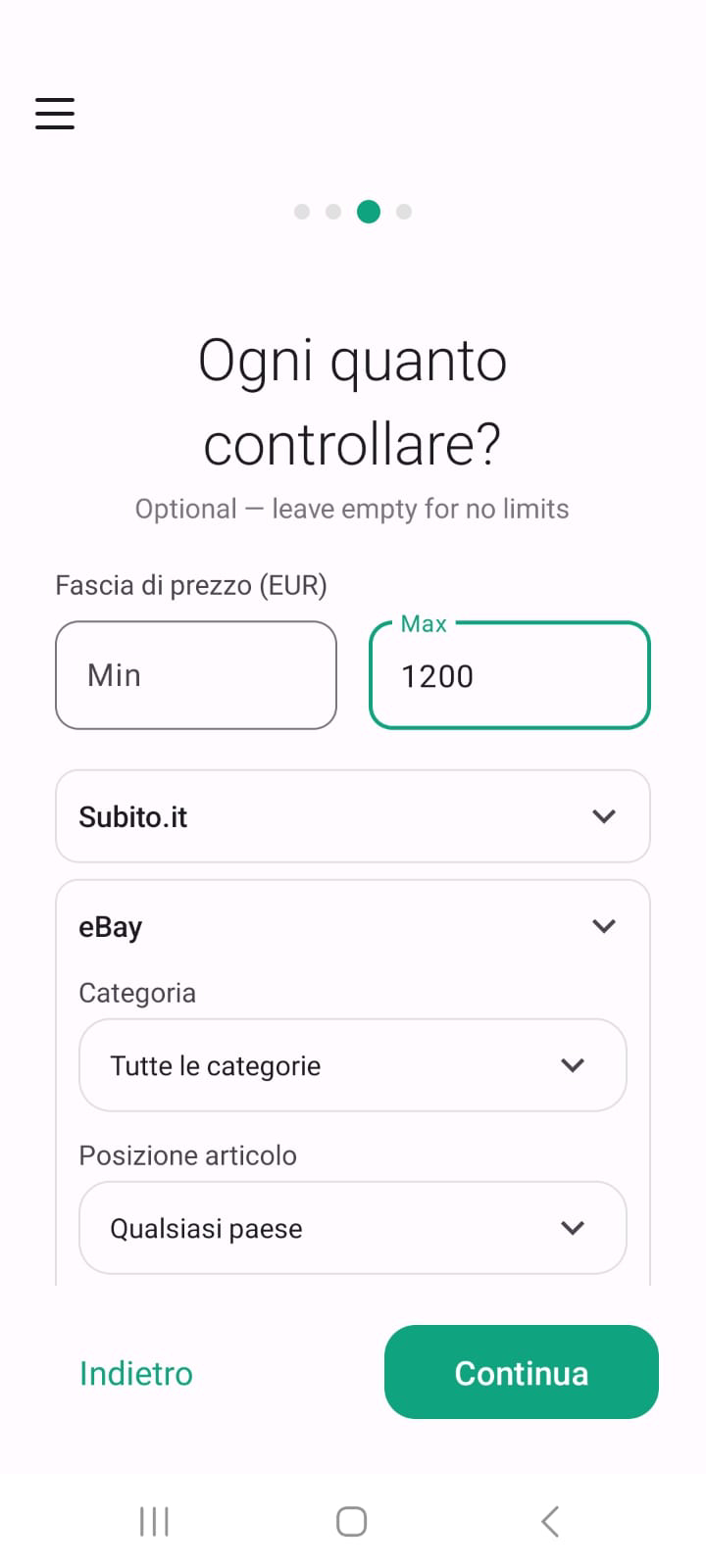Tap the Subito.it marketplace header label
706x1568 pixels.
point(132,816)
